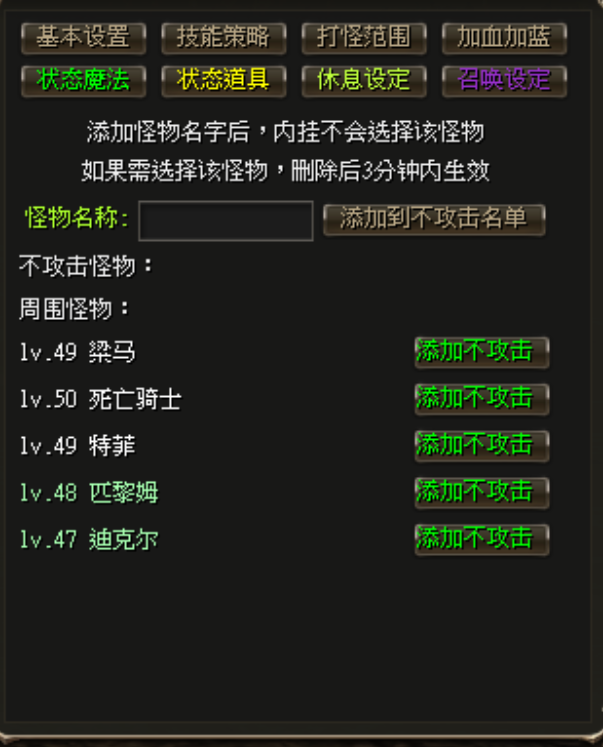Tap 添加不攻击 for 匹黎姆

coord(481,492)
